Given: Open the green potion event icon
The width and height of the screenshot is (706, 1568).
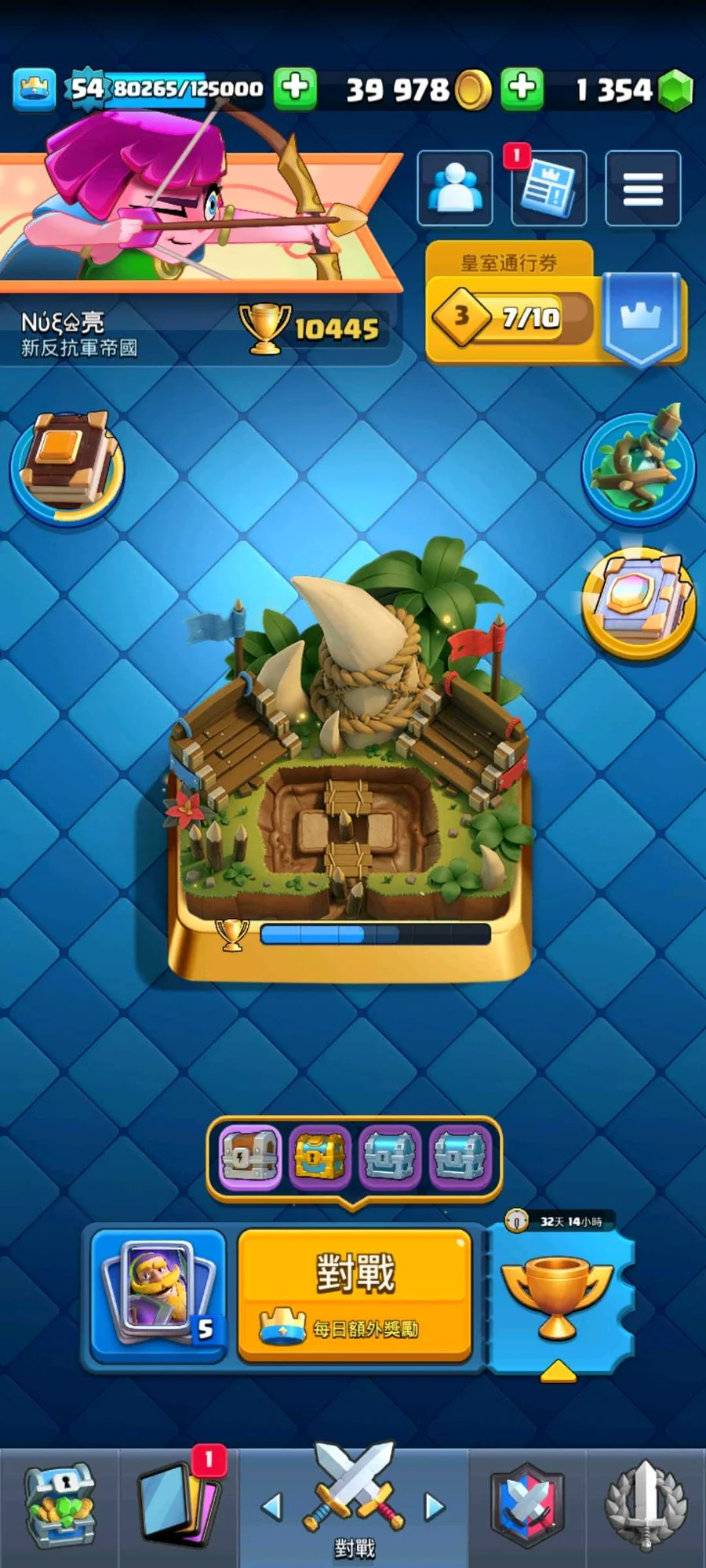Looking at the screenshot, I should coord(639,466).
